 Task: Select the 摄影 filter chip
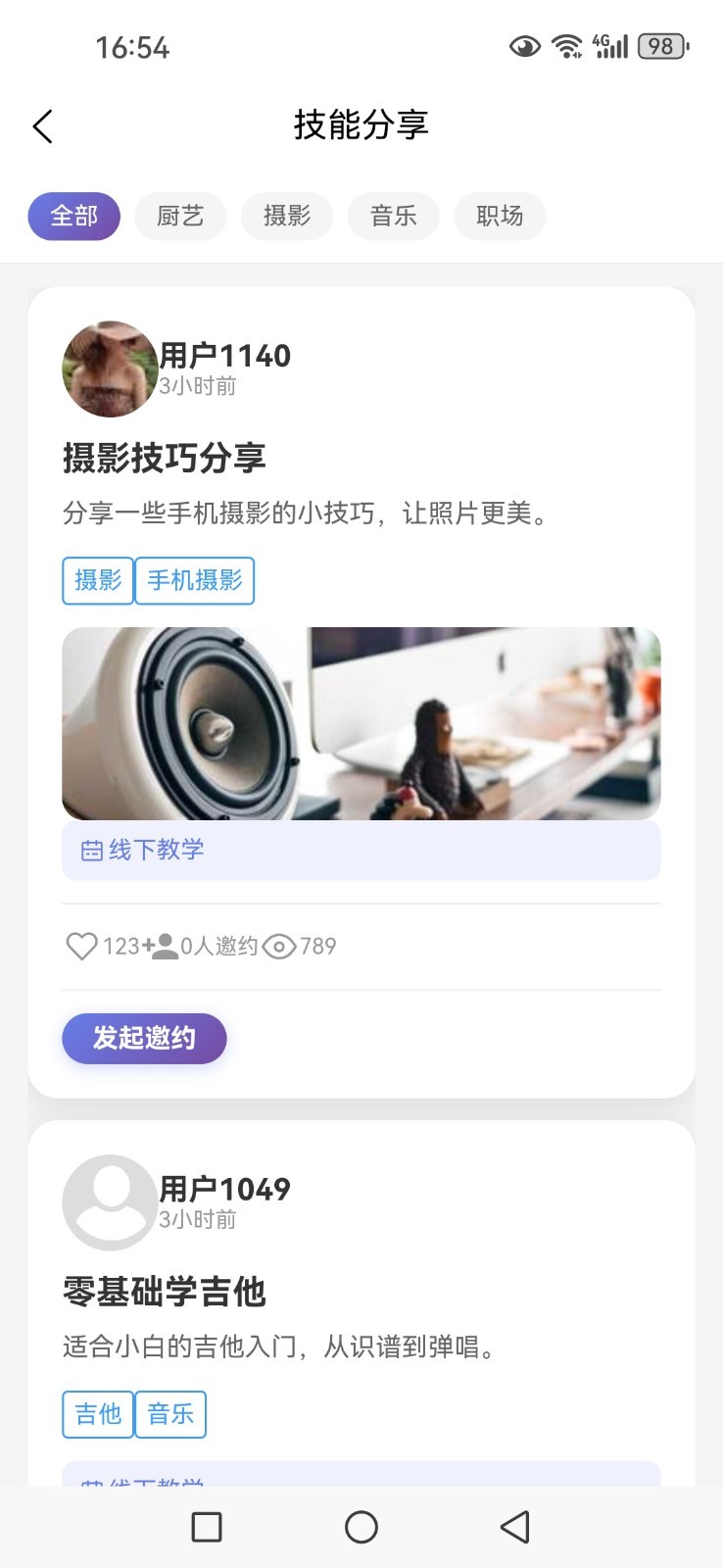pos(286,216)
